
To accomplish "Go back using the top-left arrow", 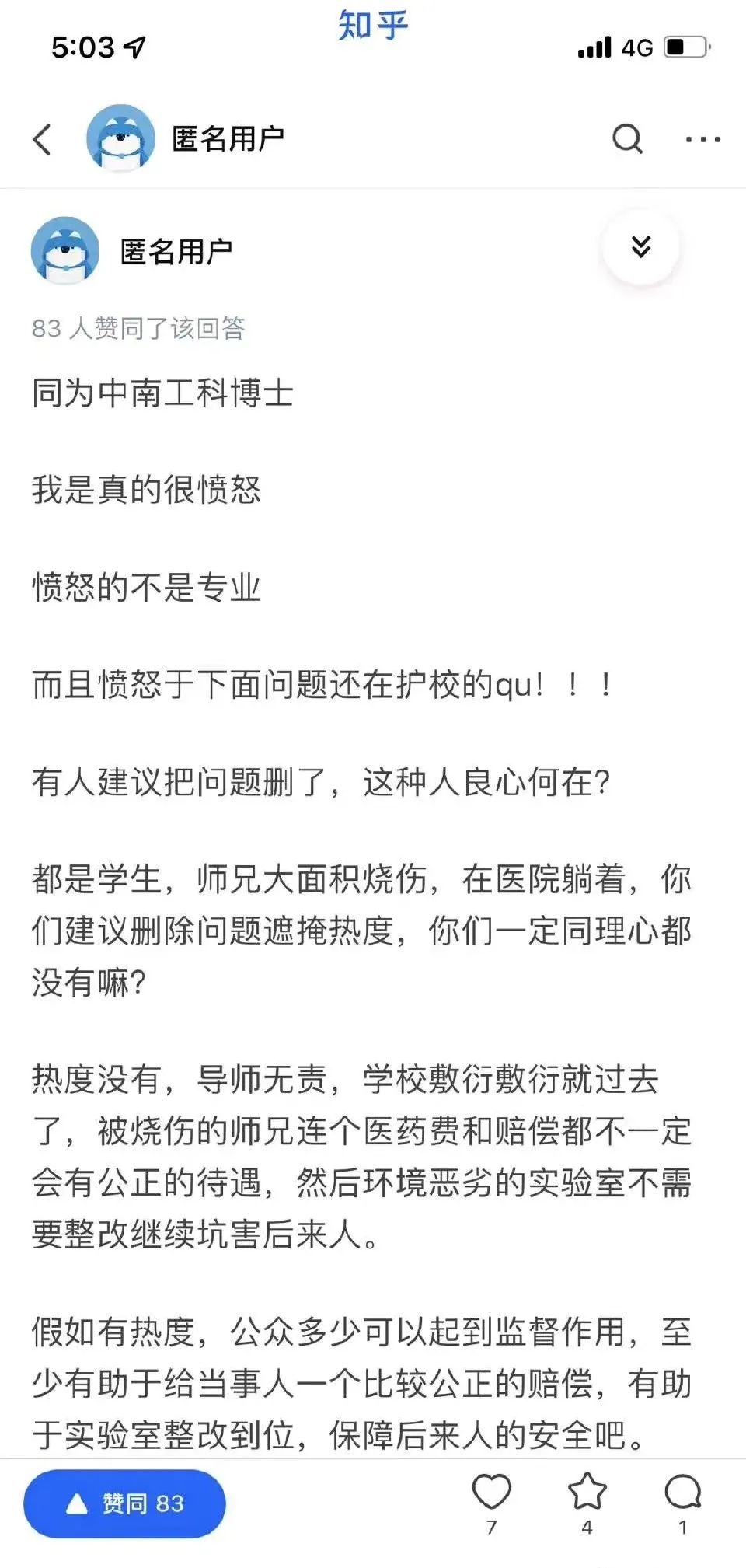I will coord(43,139).
